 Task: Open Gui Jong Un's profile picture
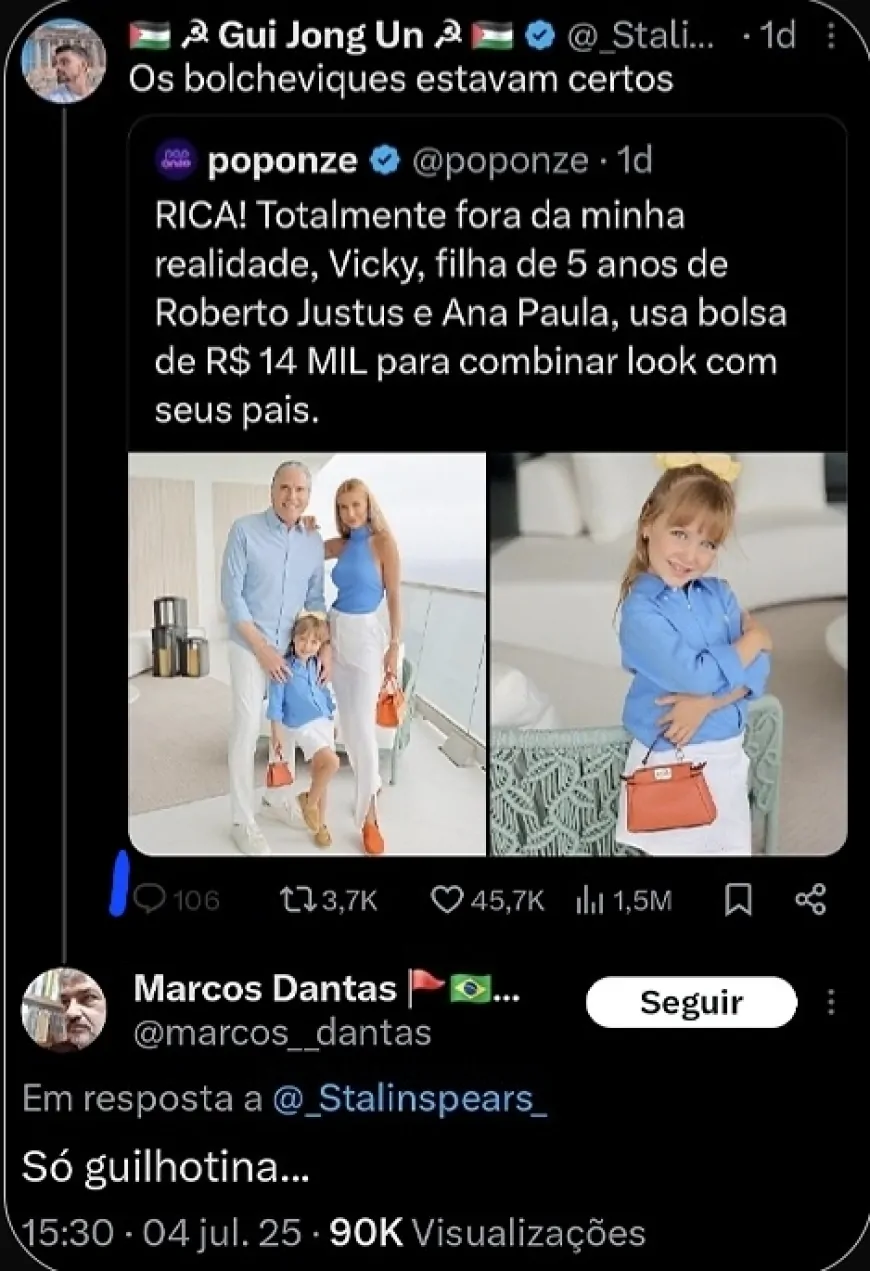[x=63, y=61]
